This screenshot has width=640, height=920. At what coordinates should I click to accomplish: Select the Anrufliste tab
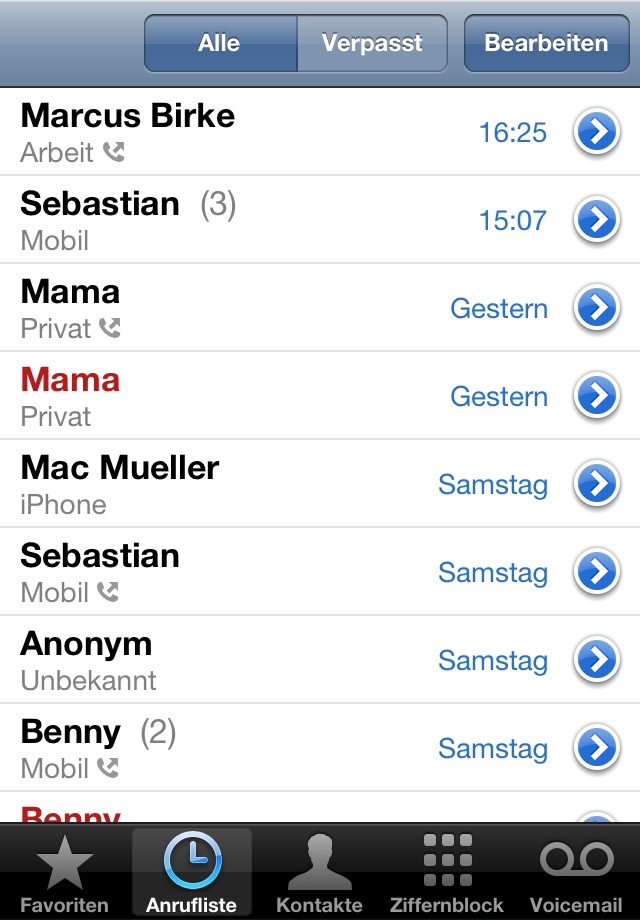tap(192, 873)
